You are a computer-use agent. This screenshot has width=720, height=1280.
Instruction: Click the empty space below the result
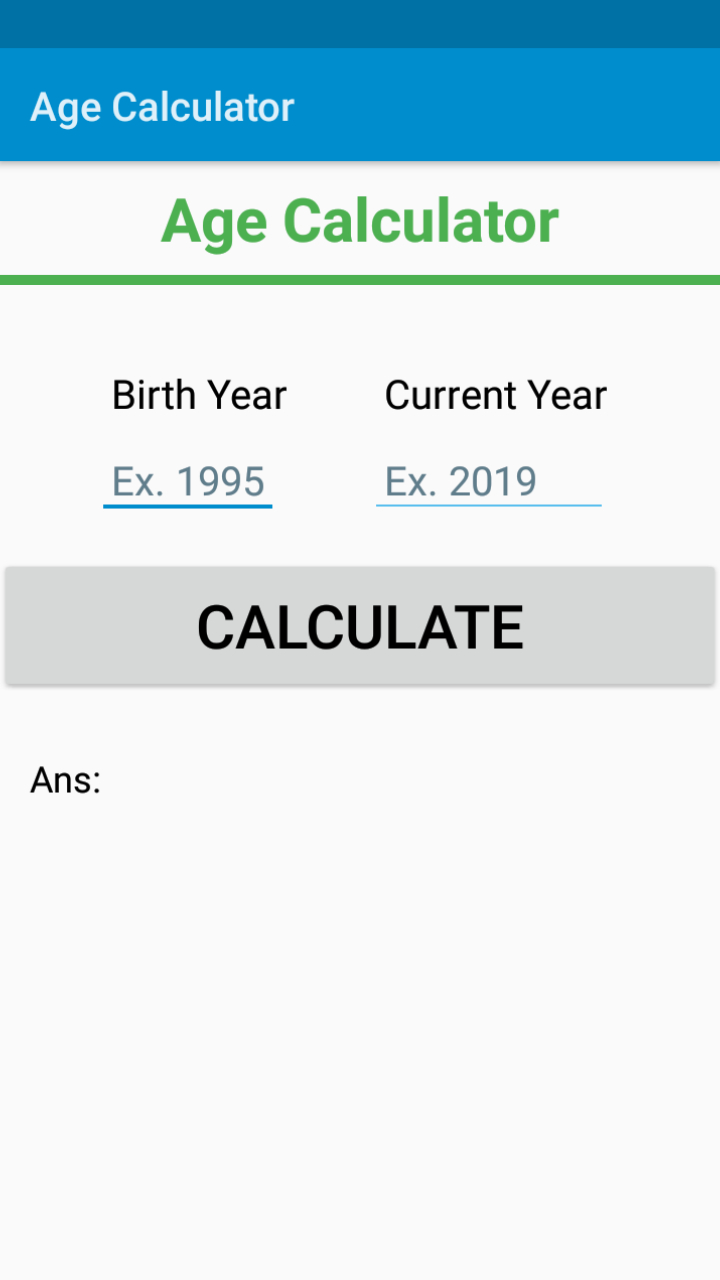[360, 1000]
